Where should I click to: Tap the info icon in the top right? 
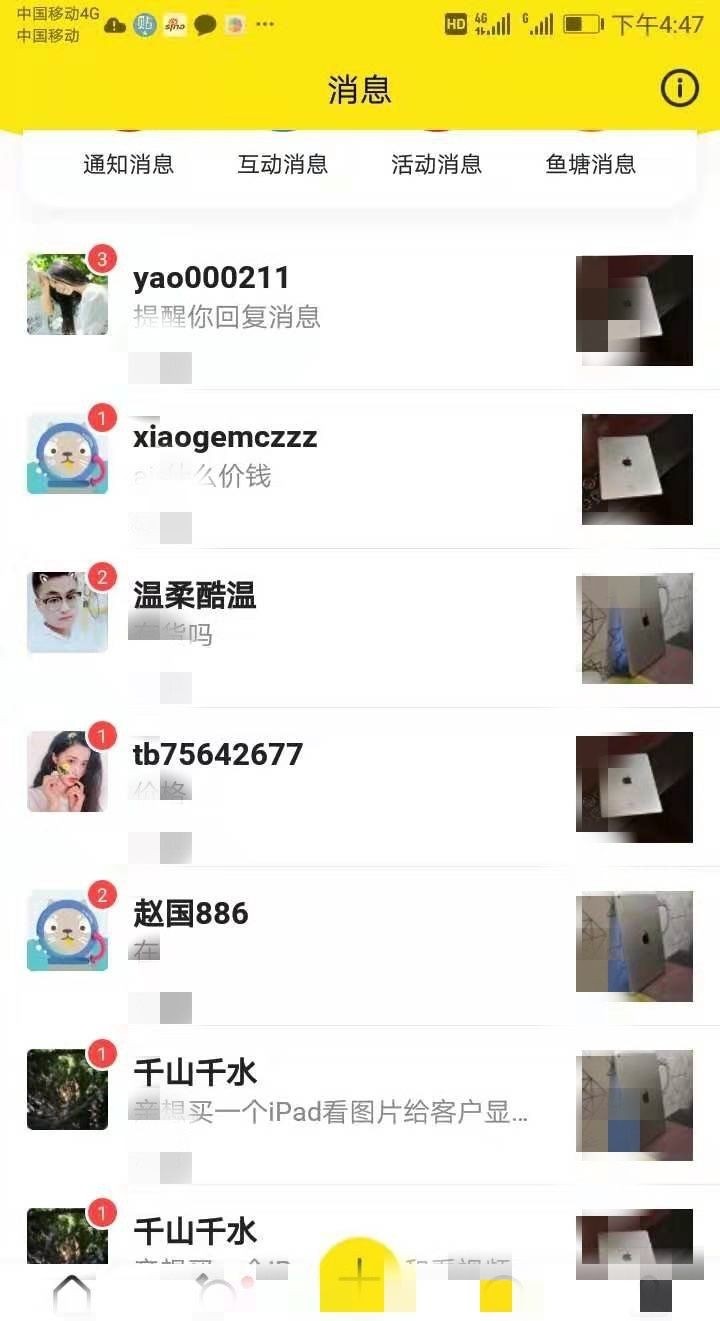tap(679, 88)
